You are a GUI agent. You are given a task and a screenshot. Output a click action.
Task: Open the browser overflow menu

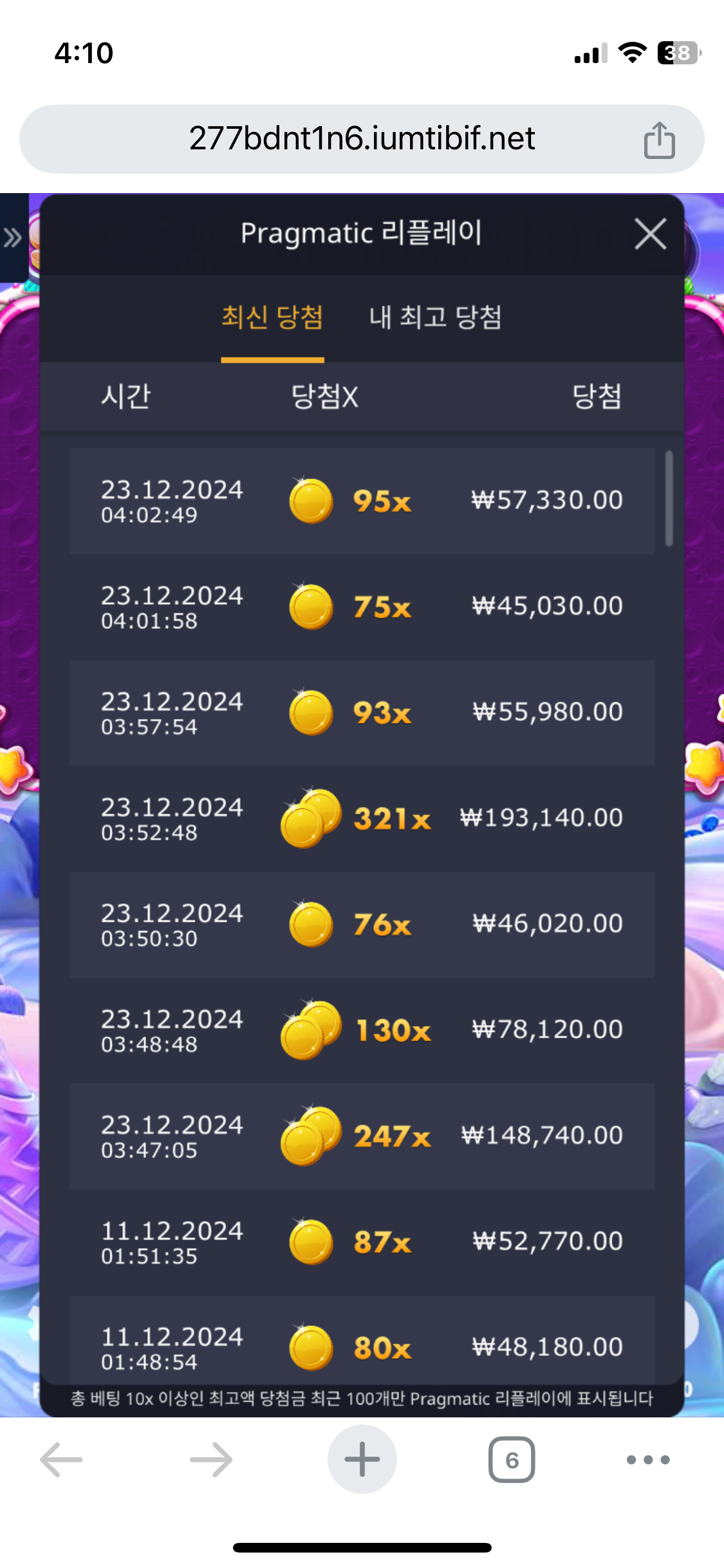(x=648, y=1459)
